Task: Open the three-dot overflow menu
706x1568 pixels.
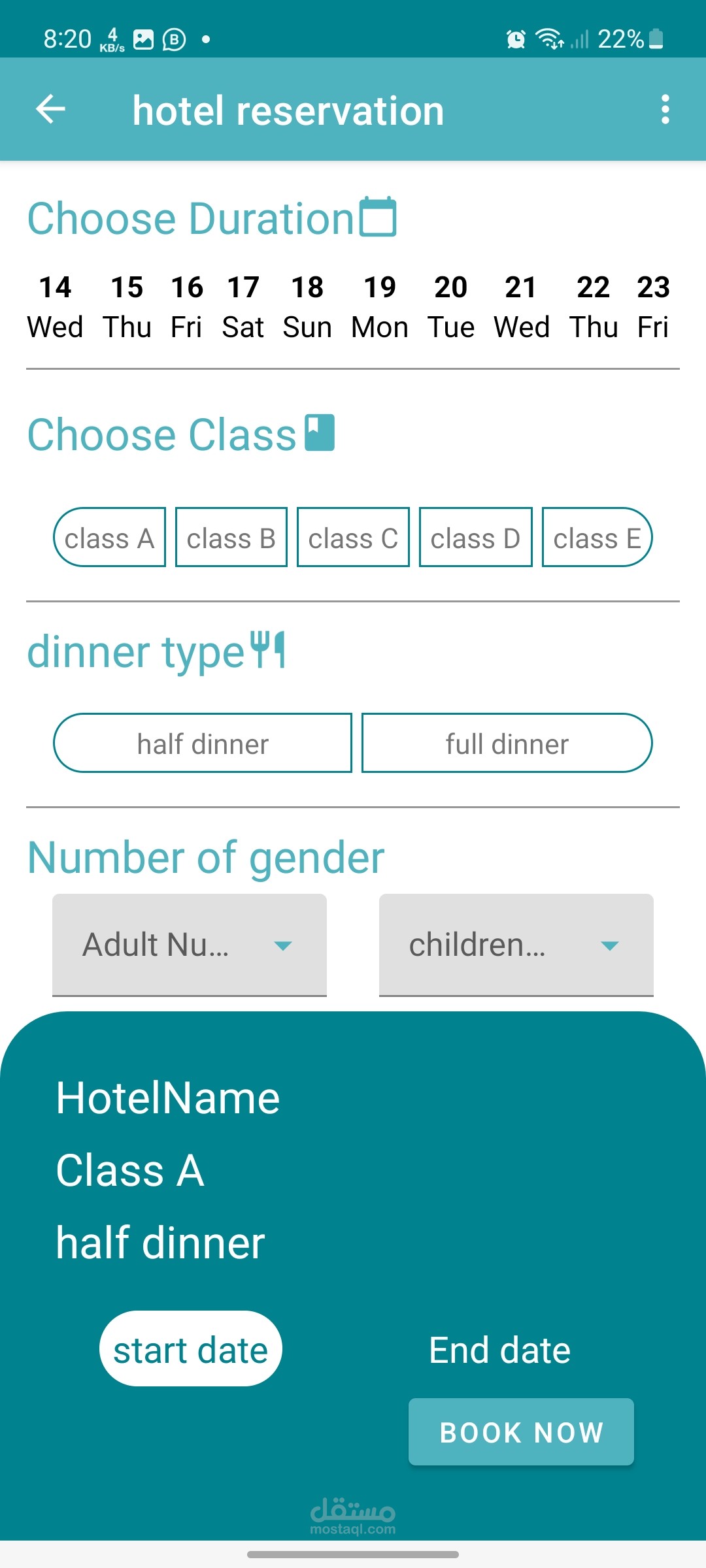Action: click(x=665, y=109)
